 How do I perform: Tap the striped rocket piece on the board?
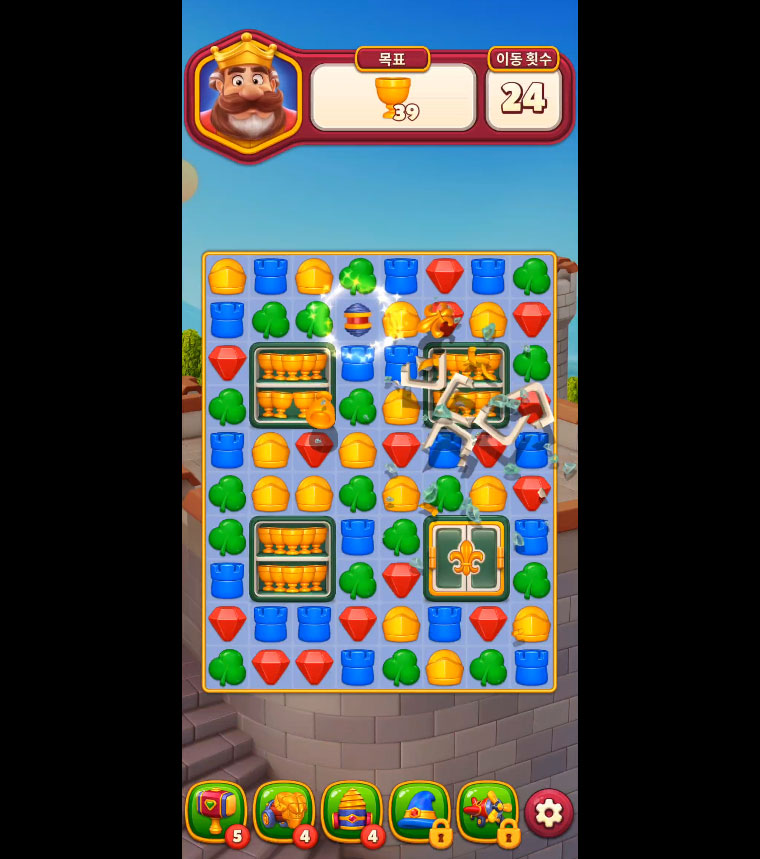click(x=358, y=319)
